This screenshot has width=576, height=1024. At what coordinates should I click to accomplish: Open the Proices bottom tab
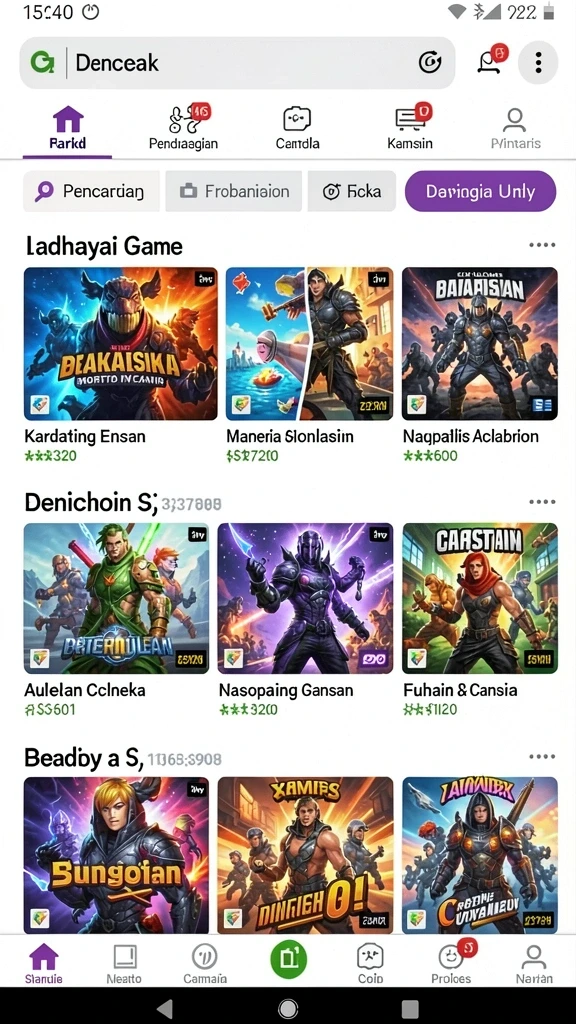tap(451, 964)
